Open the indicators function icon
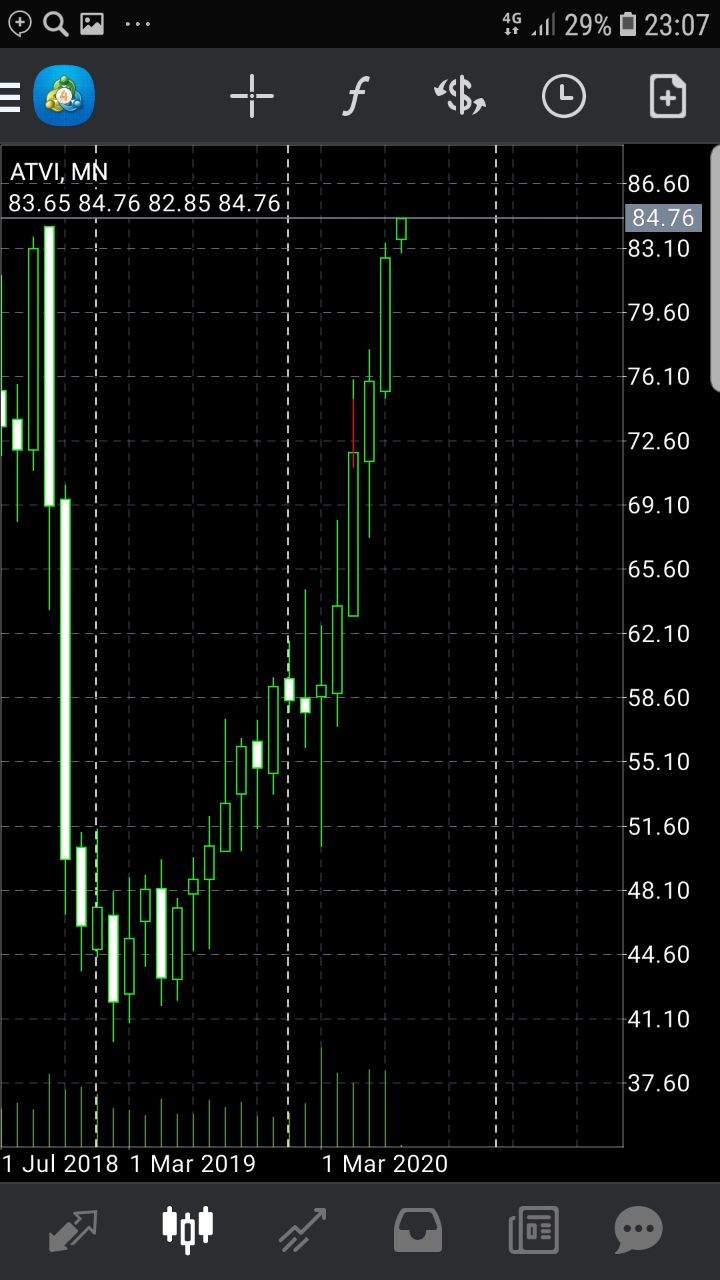 [355, 97]
